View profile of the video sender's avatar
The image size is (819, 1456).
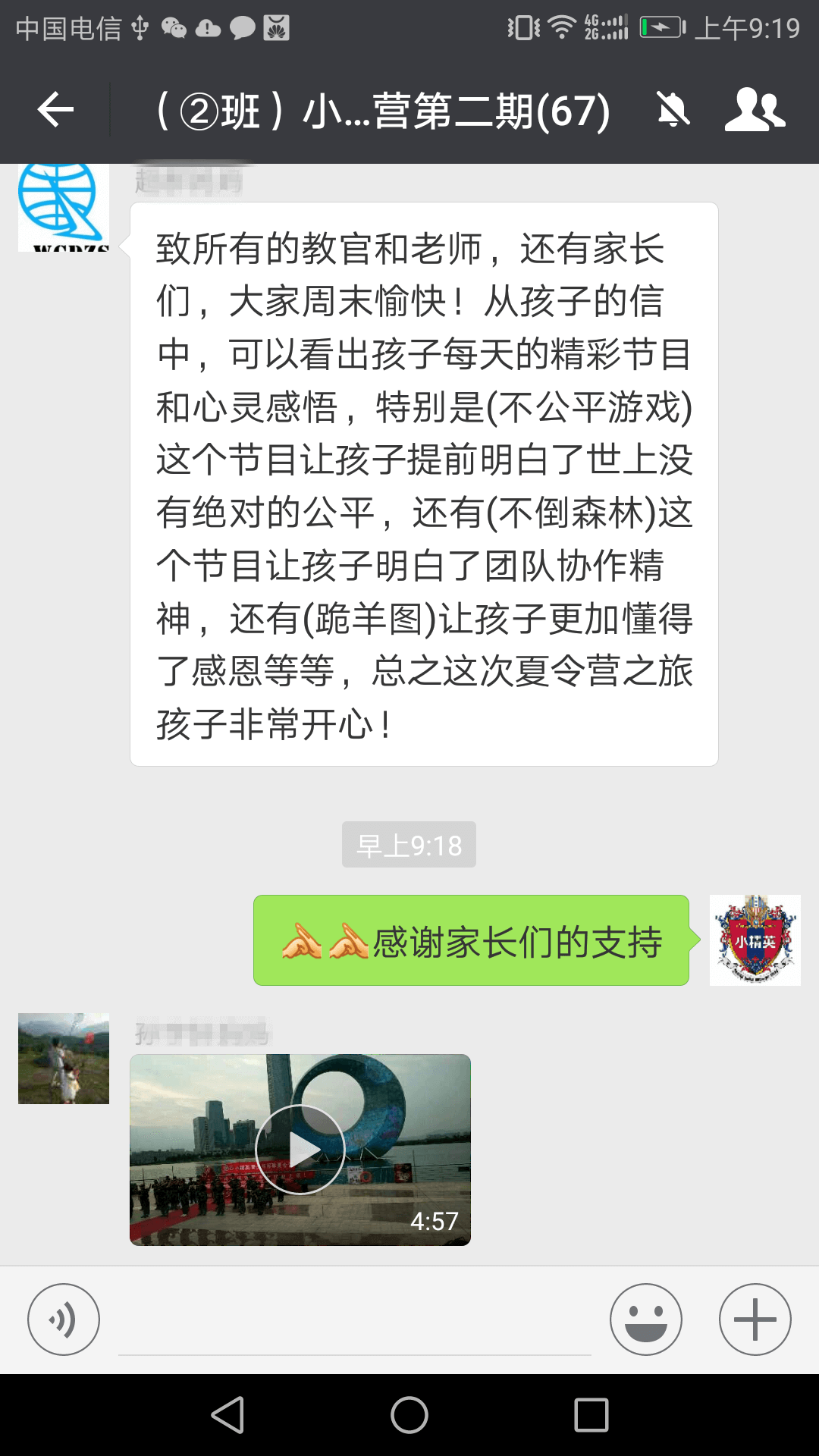(x=64, y=1059)
